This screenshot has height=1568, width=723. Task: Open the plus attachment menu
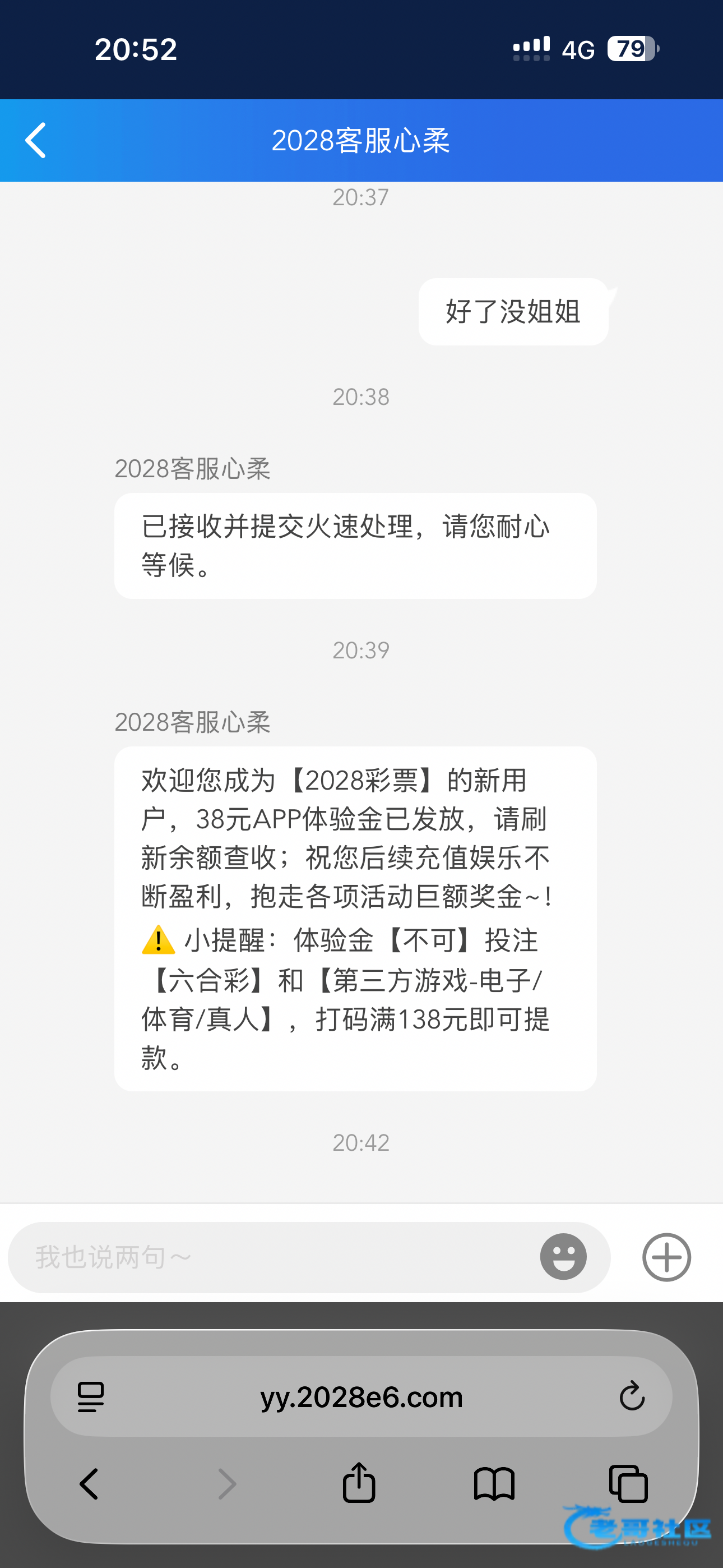(666, 1257)
